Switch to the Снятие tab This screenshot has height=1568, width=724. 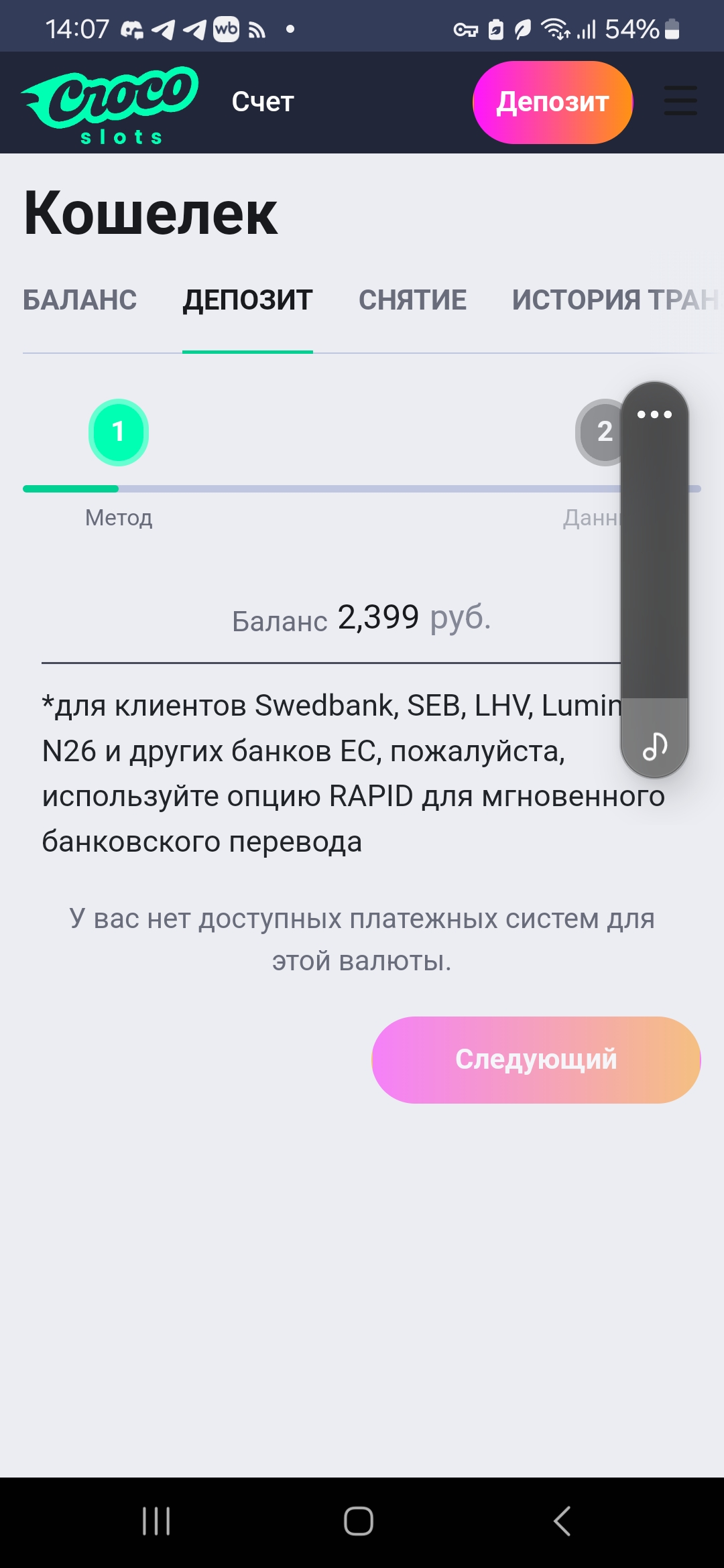(x=412, y=300)
